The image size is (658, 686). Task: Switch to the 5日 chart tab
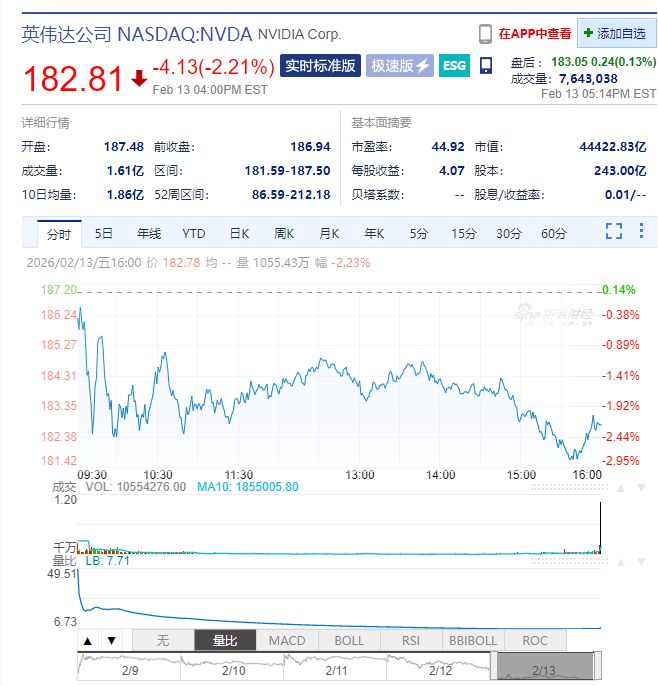tap(104, 234)
